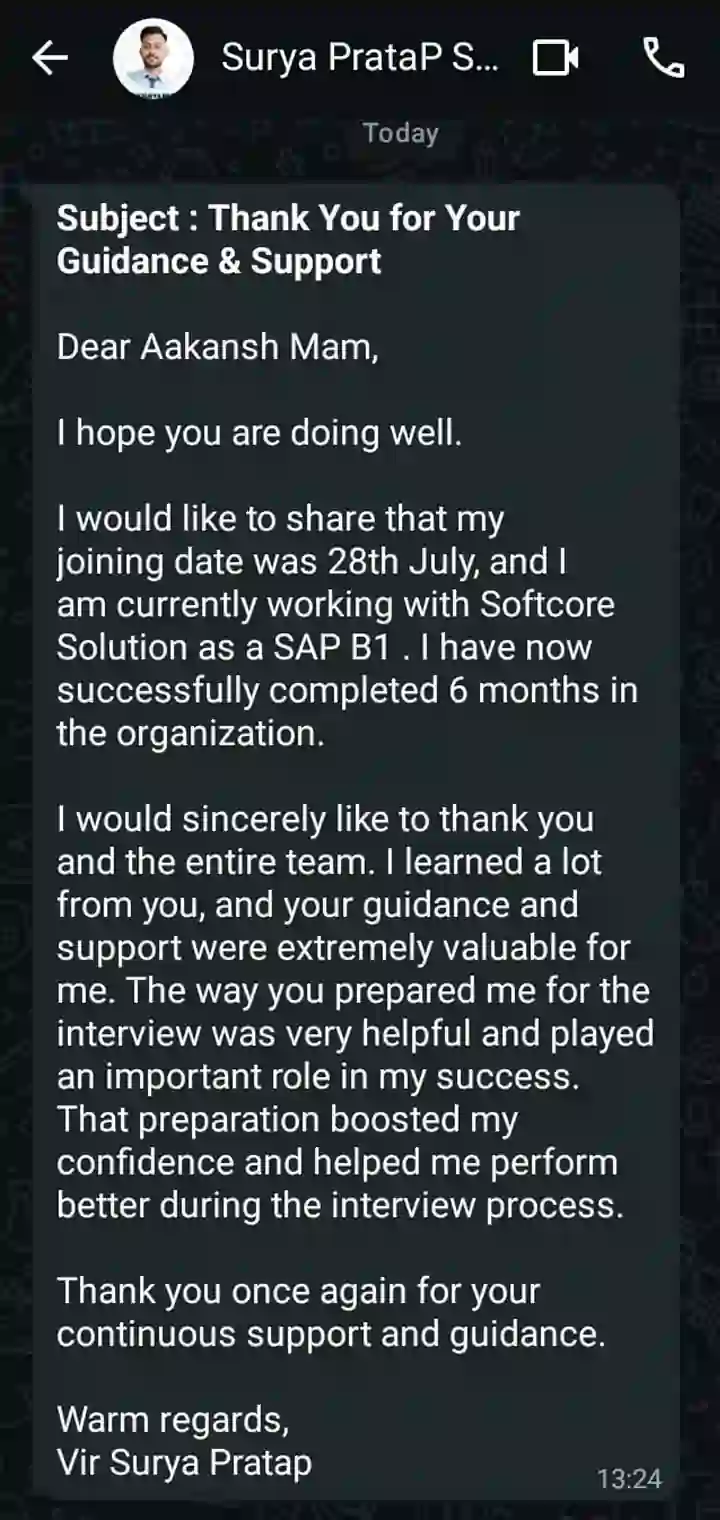Open contact info for Surya PrataP
The image size is (720, 1520).
pos(359,58)
